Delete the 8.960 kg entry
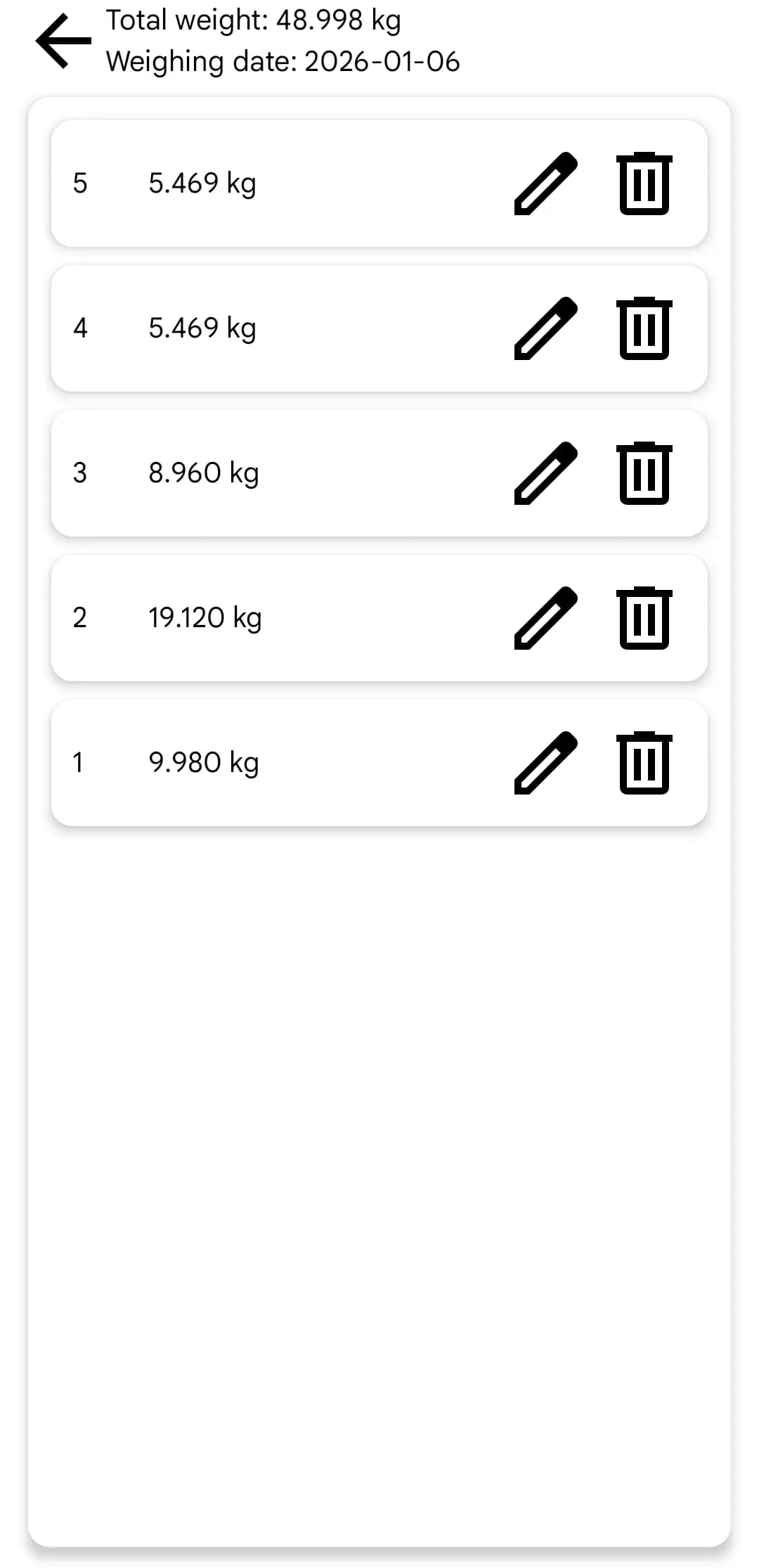 point(644,473)
